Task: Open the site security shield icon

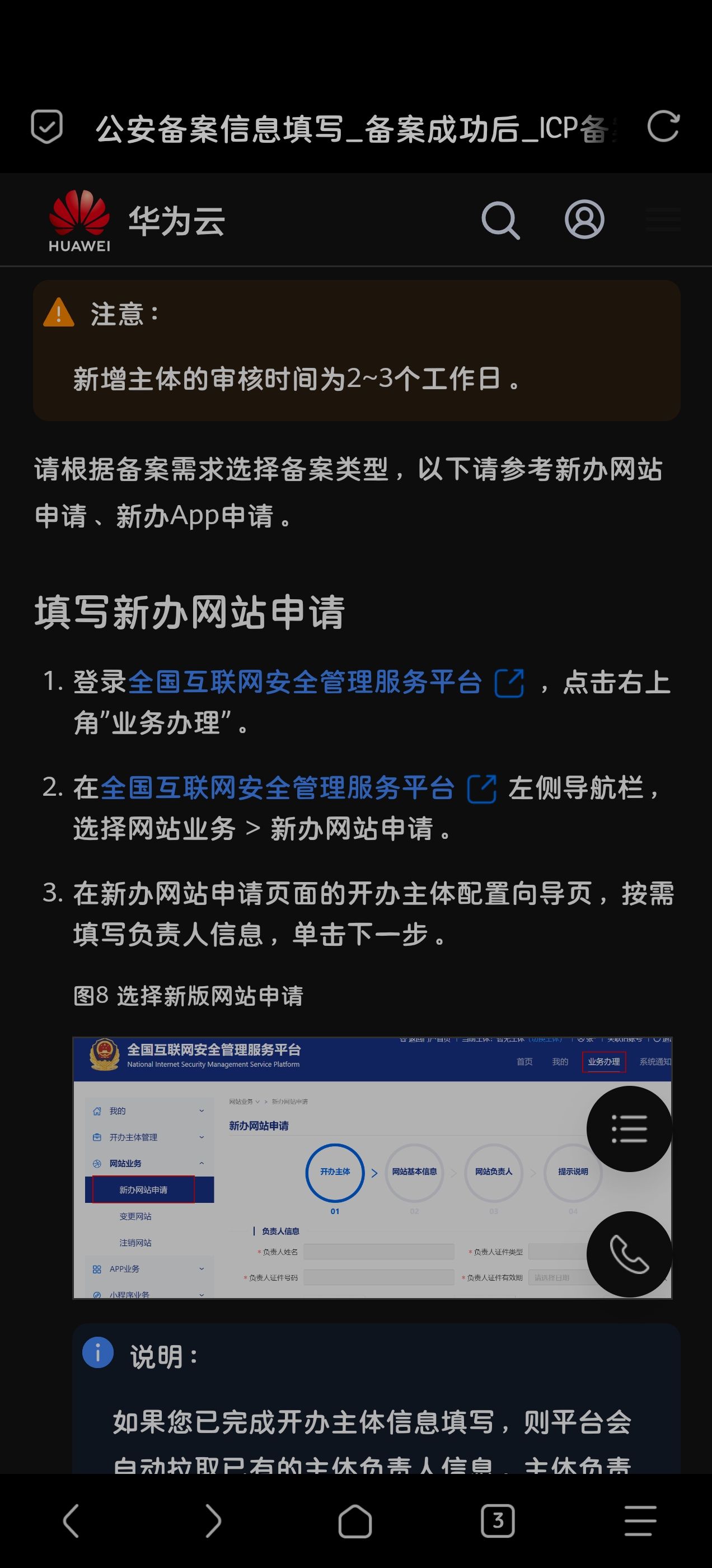Action: (x=47, y=127)
